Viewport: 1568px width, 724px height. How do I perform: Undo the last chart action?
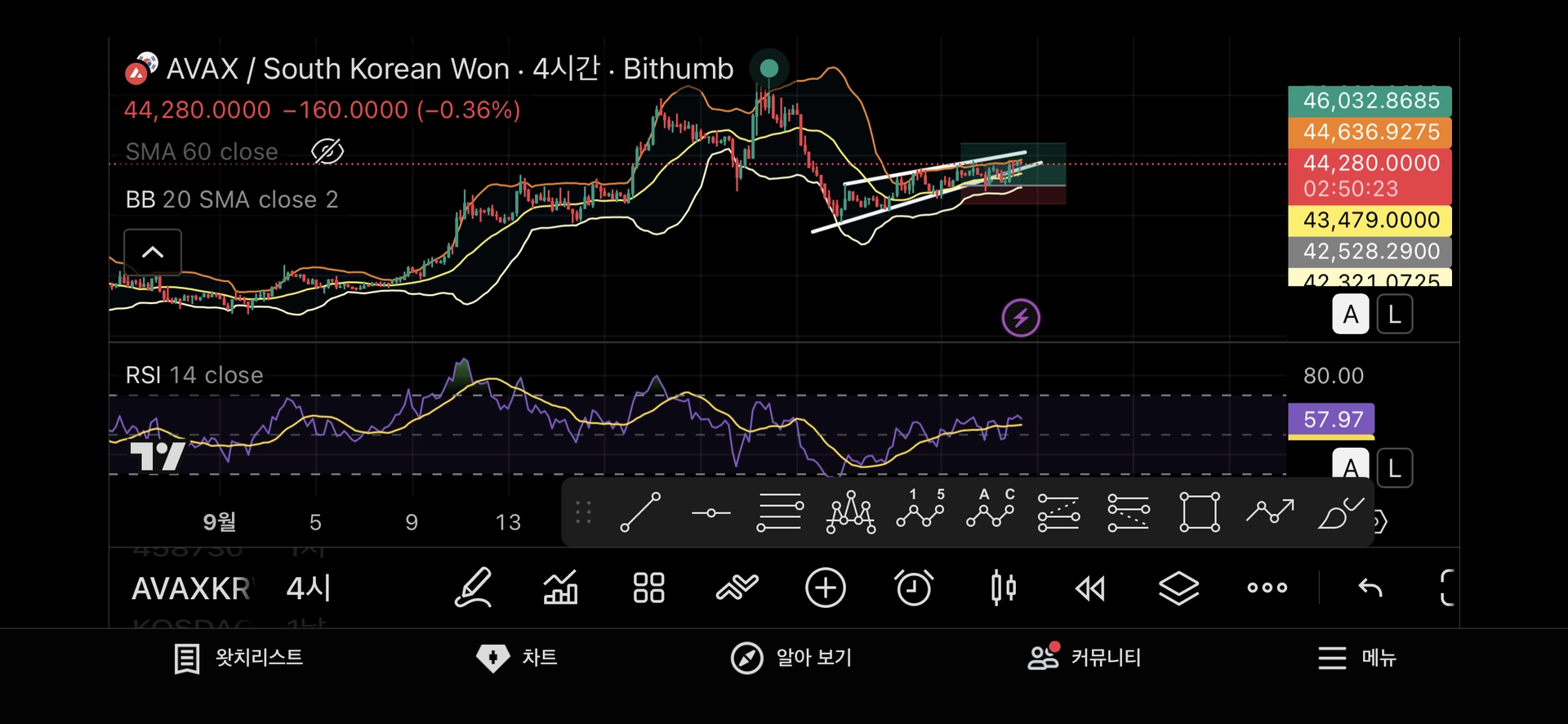pos(1370,588)
